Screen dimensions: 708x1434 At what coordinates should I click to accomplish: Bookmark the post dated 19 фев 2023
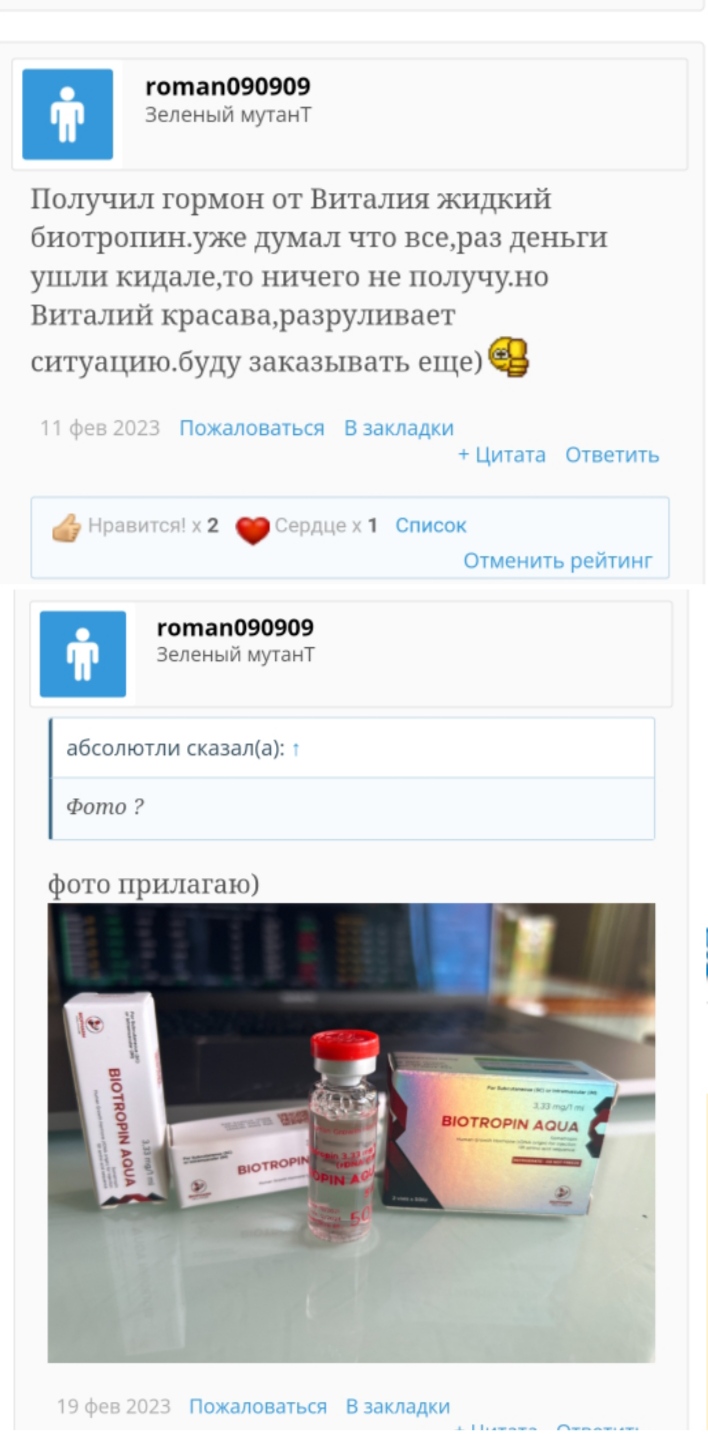tap(397, 1406)
